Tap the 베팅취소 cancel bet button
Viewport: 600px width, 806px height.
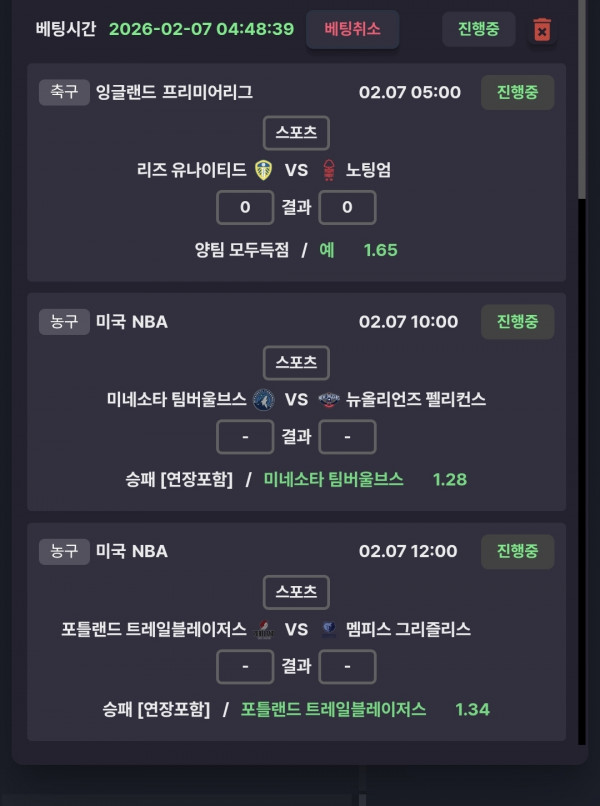click(352, 29)
